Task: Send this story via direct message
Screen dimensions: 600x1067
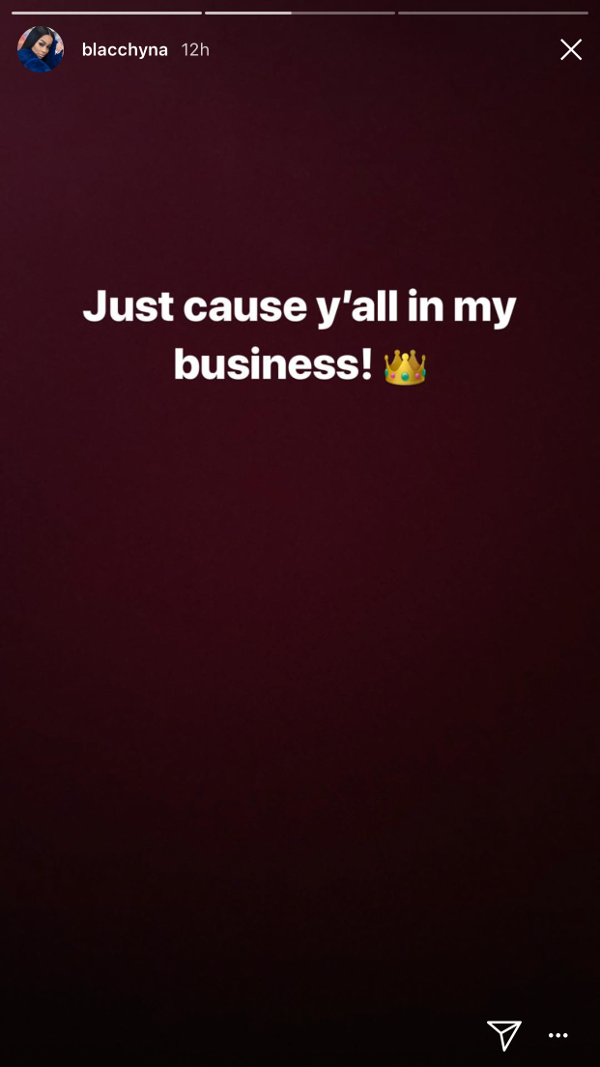Action: pos(504,1035)
